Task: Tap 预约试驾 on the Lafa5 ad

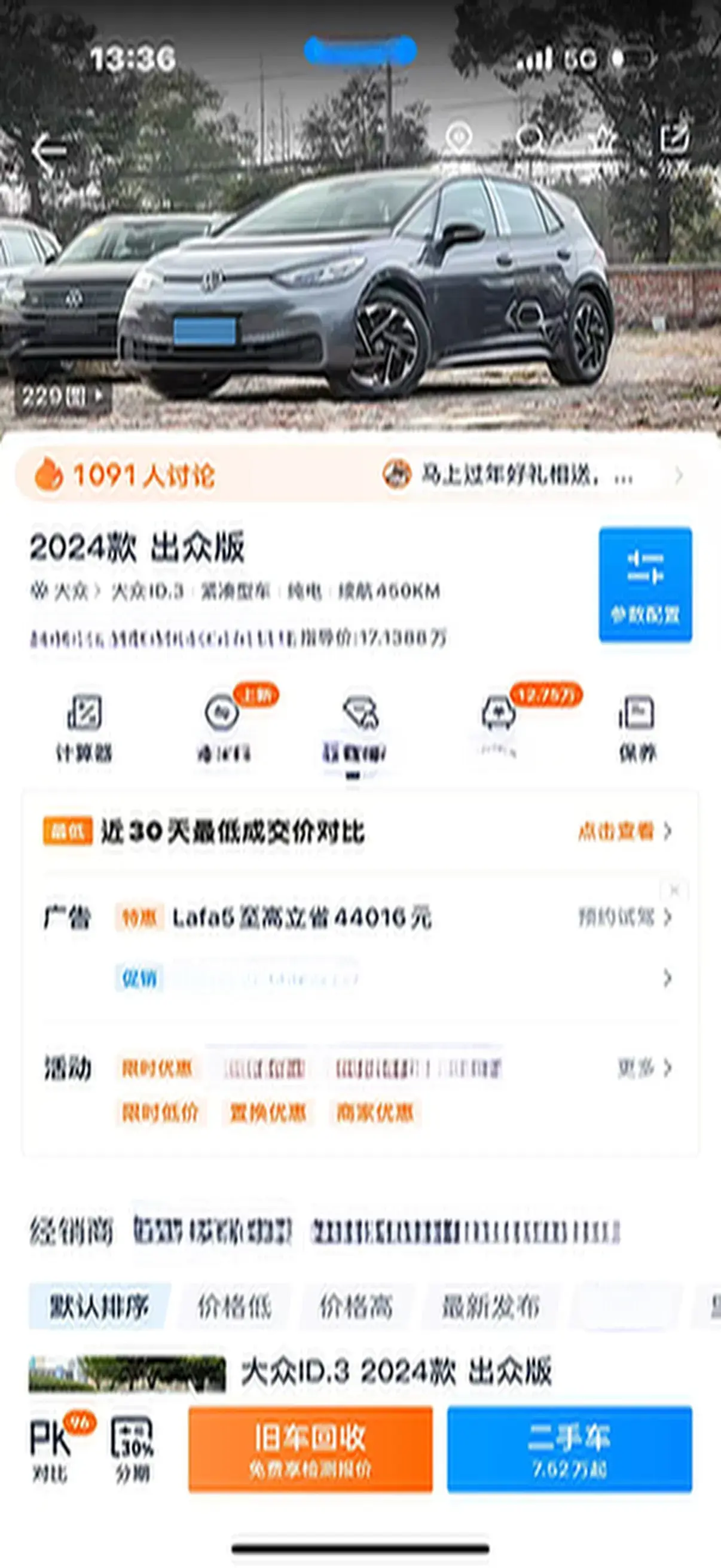Action: coord(624,917)
